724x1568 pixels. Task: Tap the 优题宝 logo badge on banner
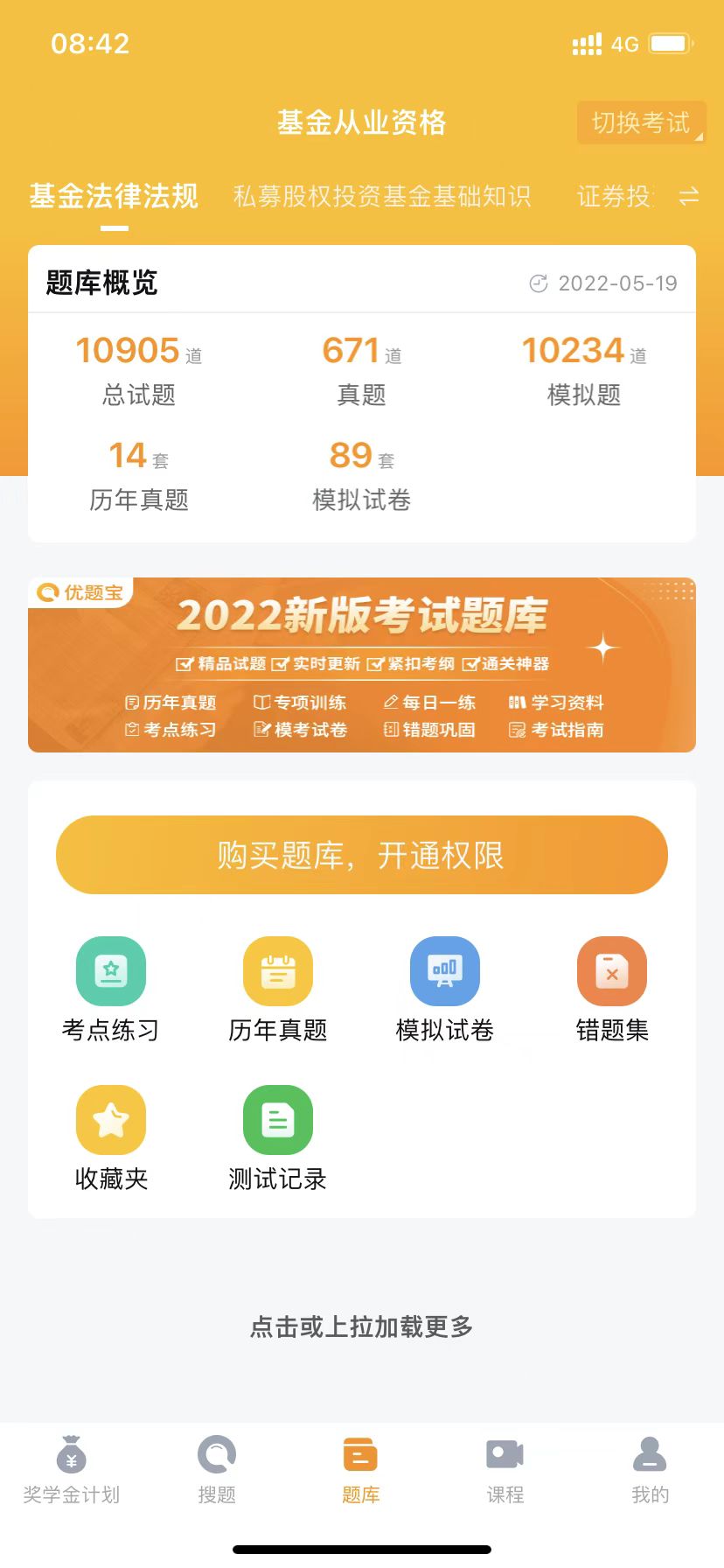80,591
